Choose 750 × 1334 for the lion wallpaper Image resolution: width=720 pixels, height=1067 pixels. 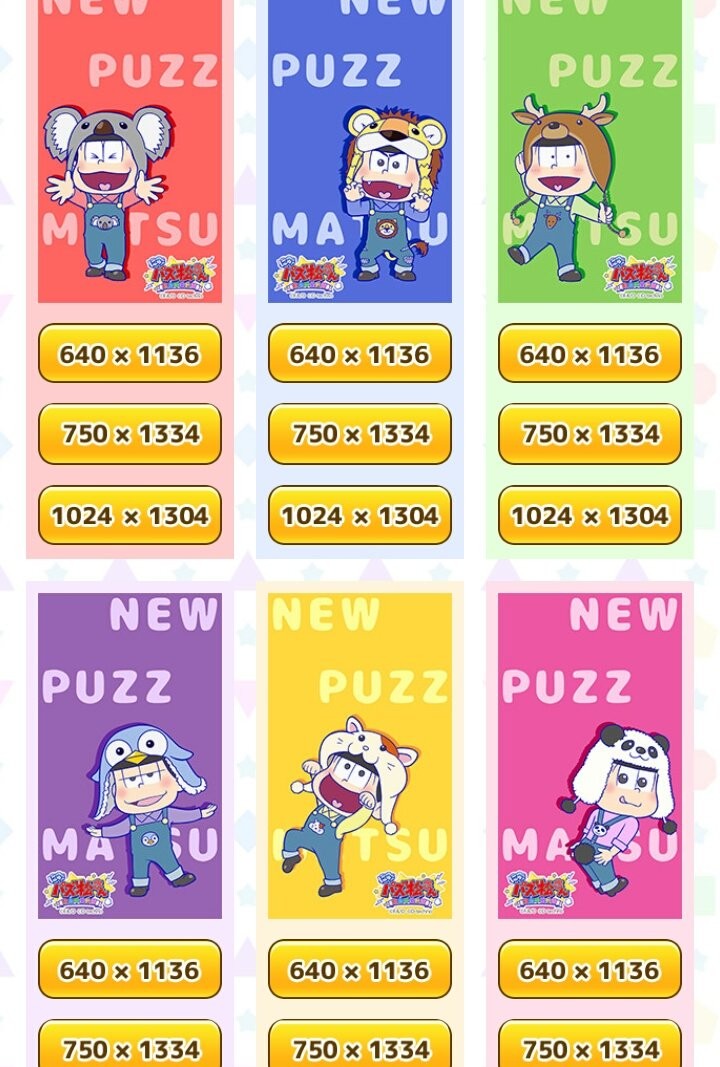(360, 434)
